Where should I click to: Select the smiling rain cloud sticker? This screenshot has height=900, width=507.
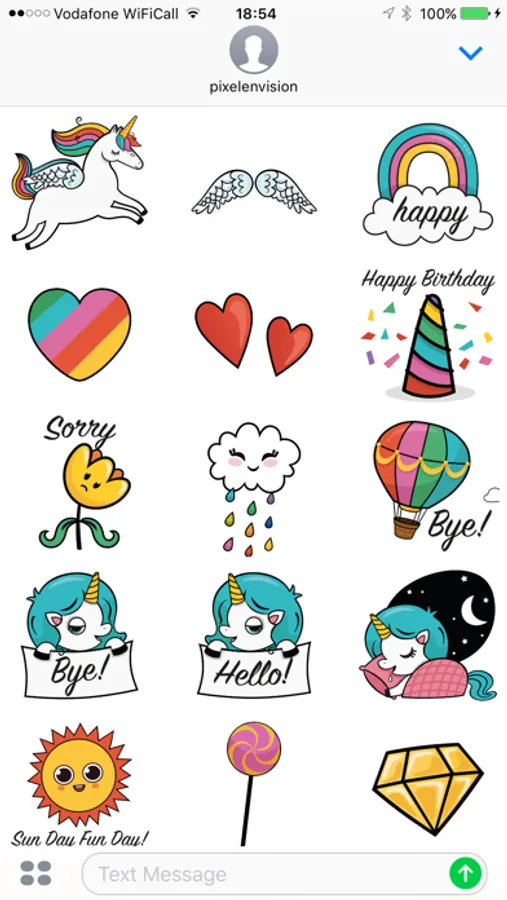(x=254, y=490)
